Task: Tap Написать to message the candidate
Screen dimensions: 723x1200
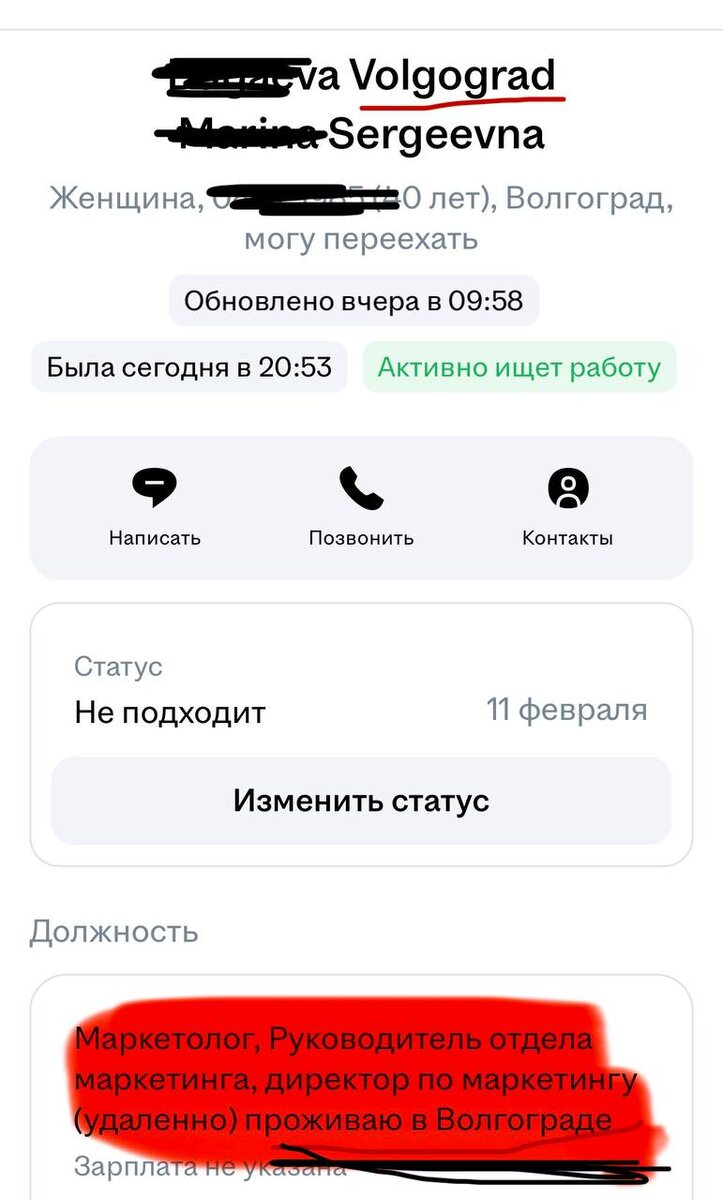Action: 155,509
